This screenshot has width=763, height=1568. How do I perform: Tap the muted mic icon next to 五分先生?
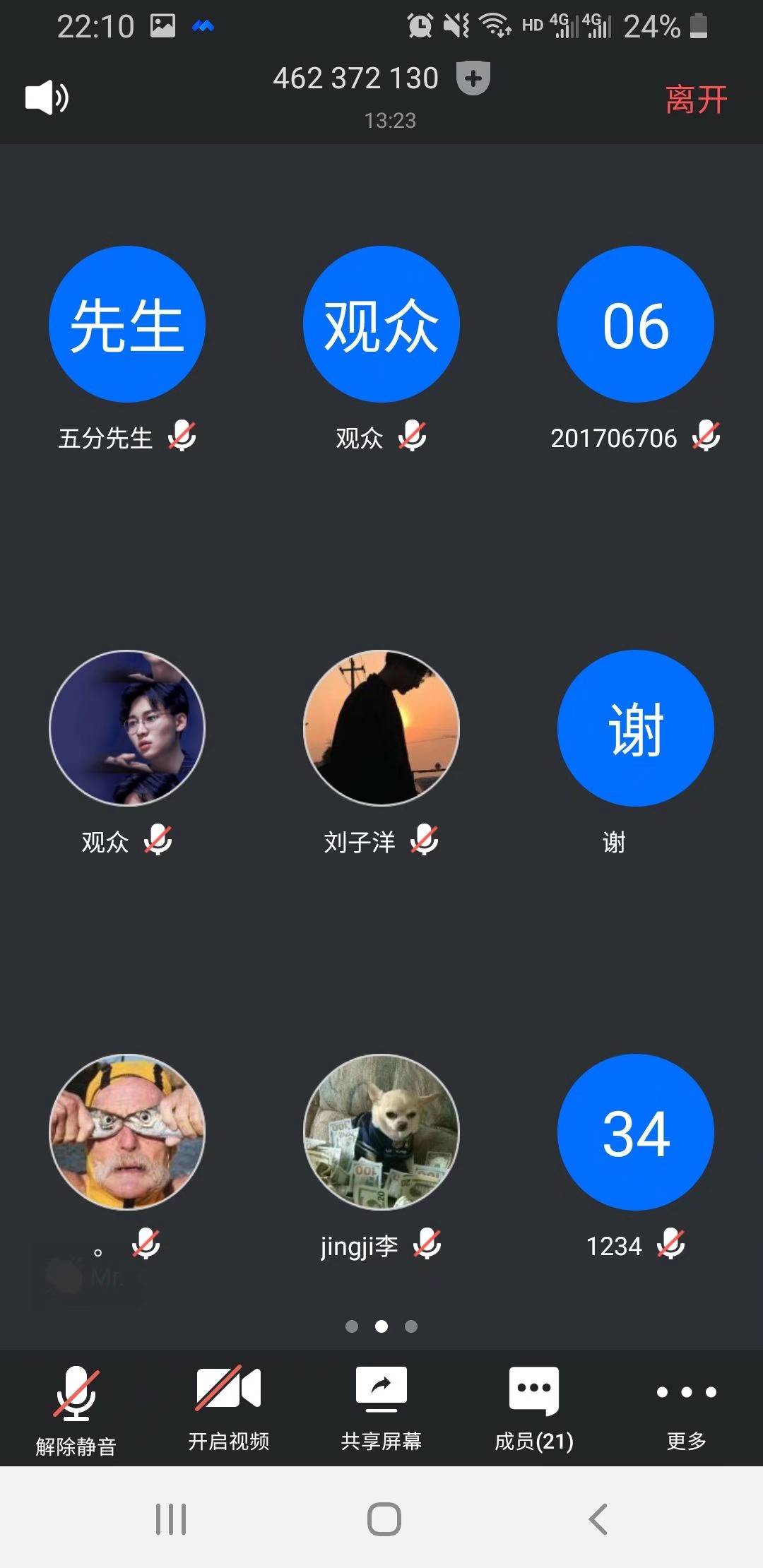point(184,436)
